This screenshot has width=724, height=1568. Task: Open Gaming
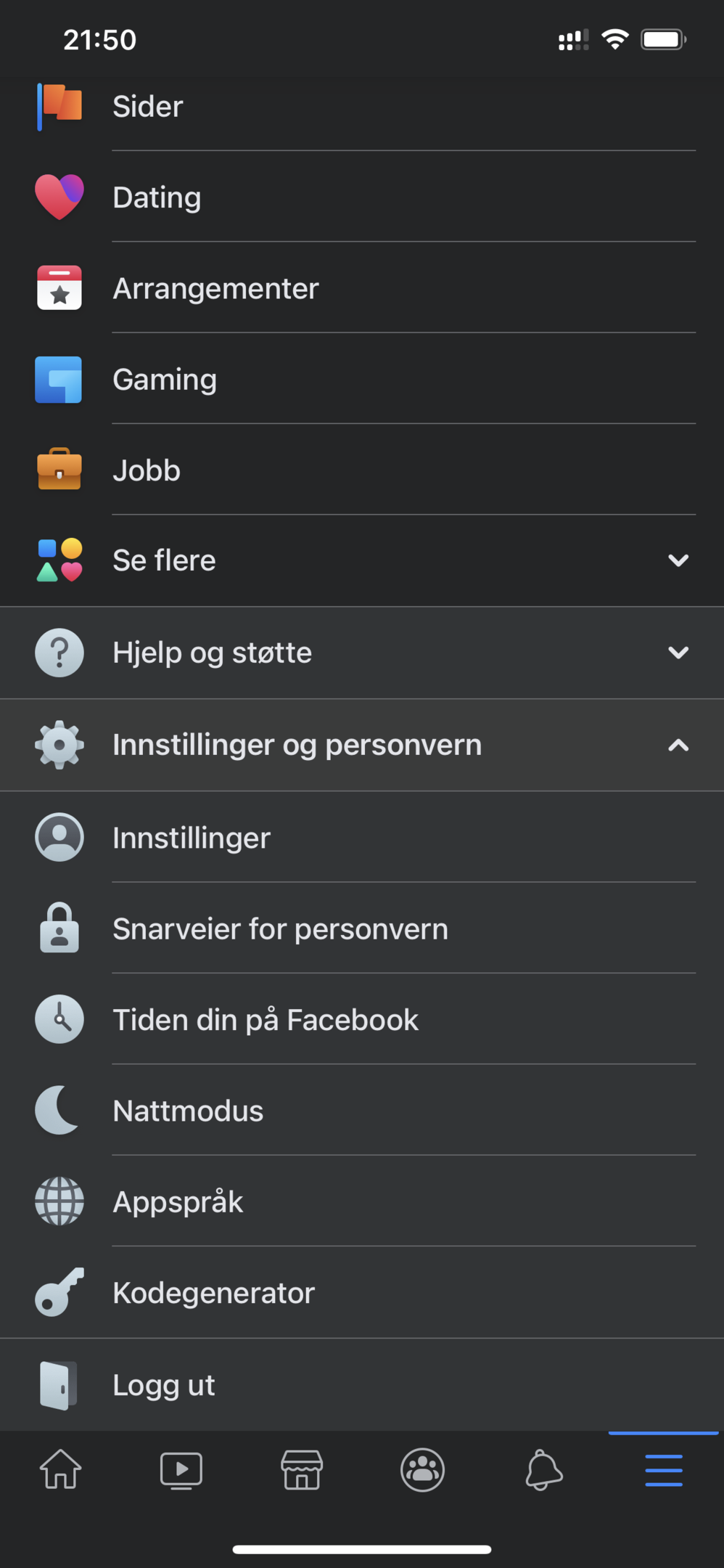362,379
